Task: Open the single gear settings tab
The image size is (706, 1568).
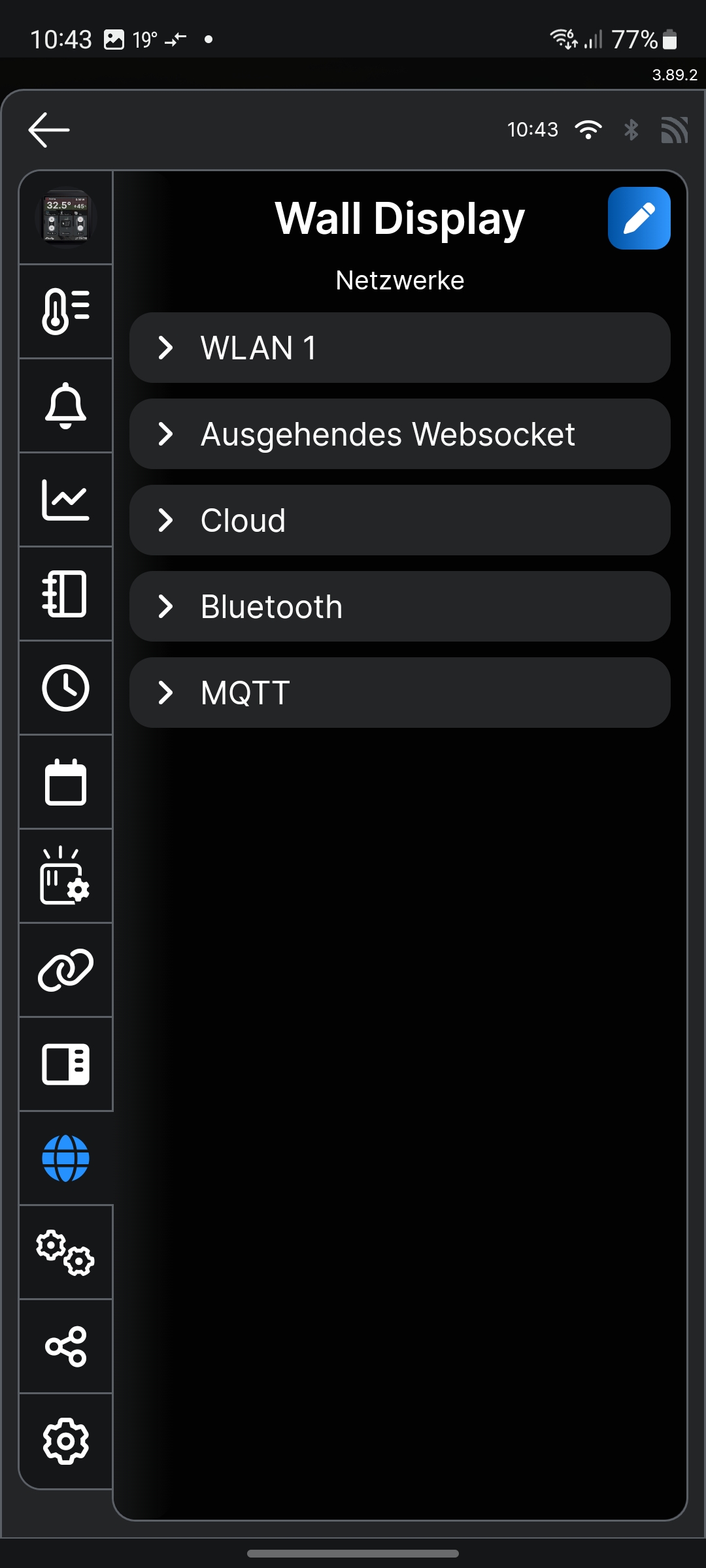Action: (x=65, y=1441)
